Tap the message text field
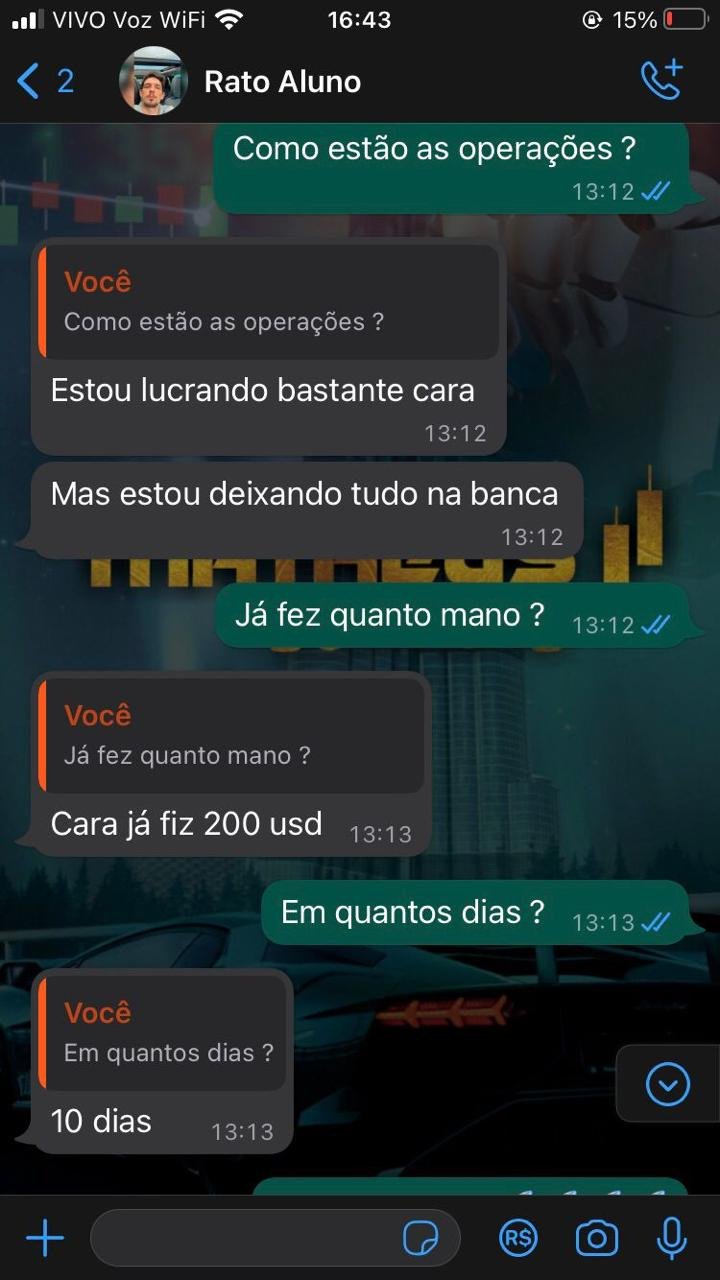This screenshot has width=720, height=1280. (245, 1239)
